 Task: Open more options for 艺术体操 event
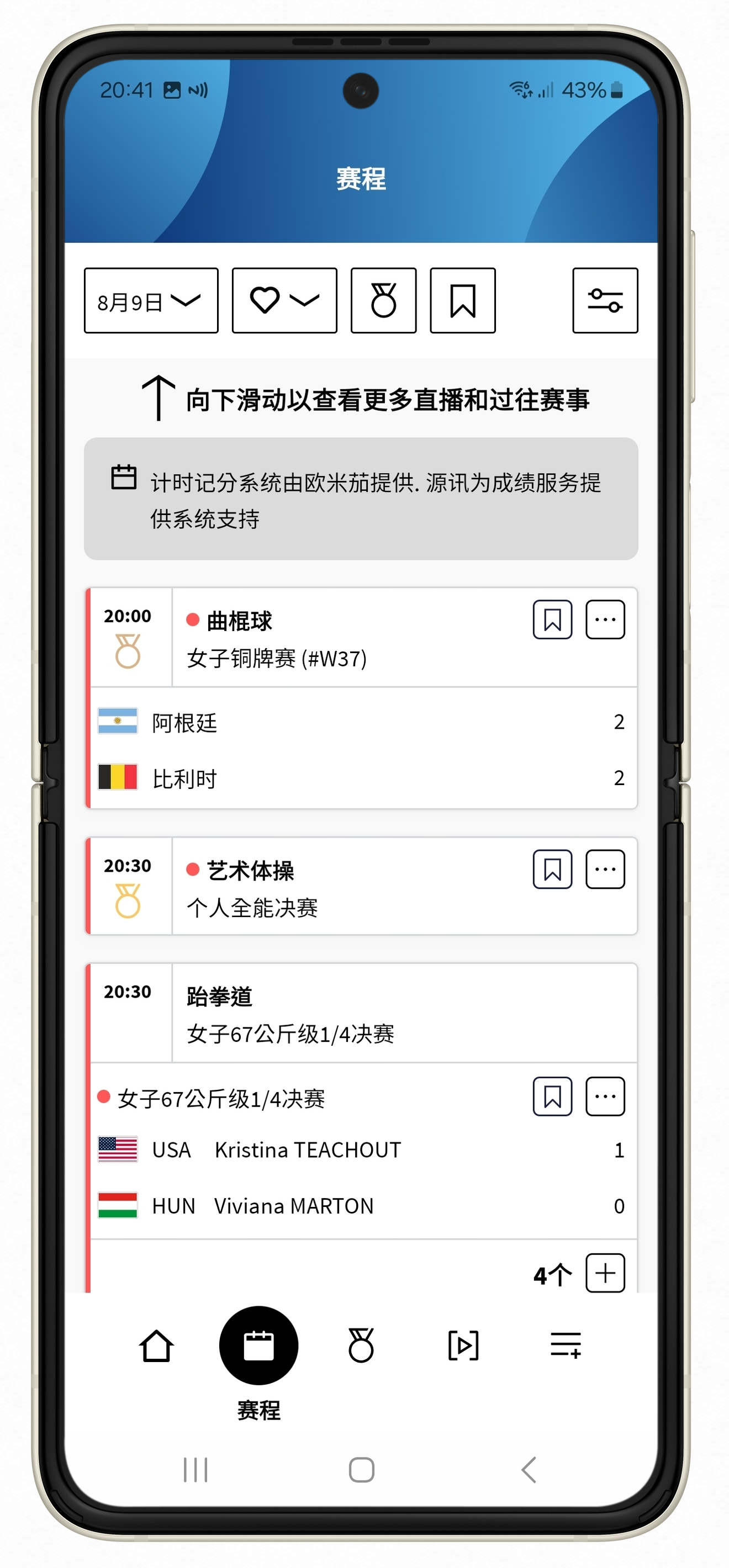(605, 869)
